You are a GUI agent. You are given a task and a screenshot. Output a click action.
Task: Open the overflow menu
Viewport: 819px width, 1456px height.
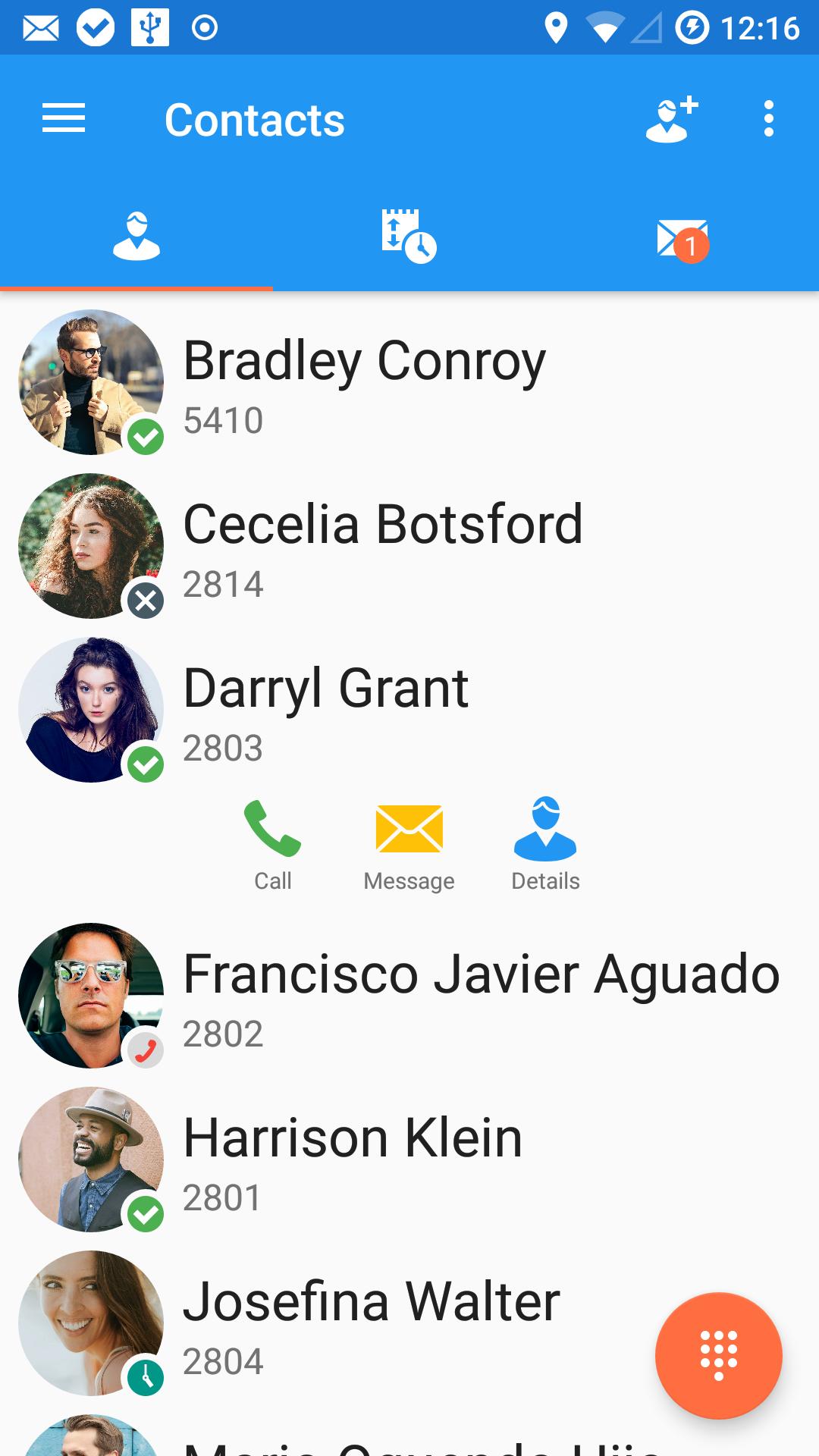(x=769, y=119)
